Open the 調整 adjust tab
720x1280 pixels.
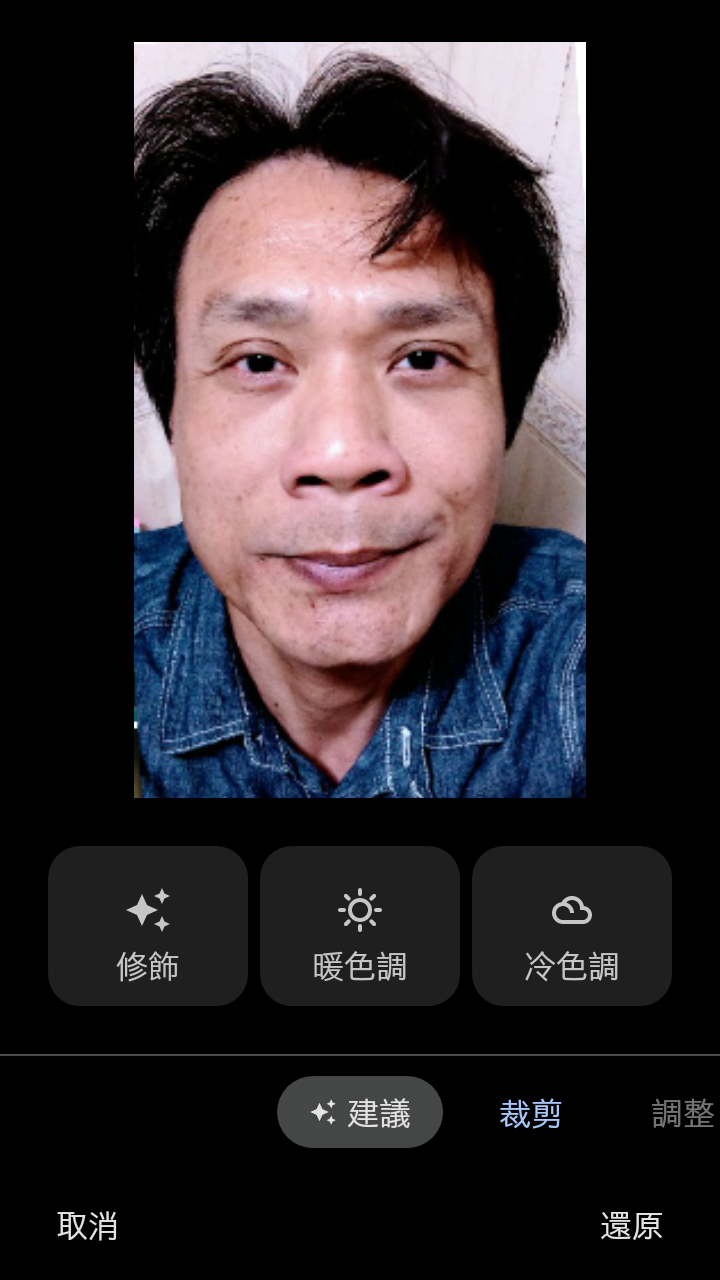(x=684, y=1113)
